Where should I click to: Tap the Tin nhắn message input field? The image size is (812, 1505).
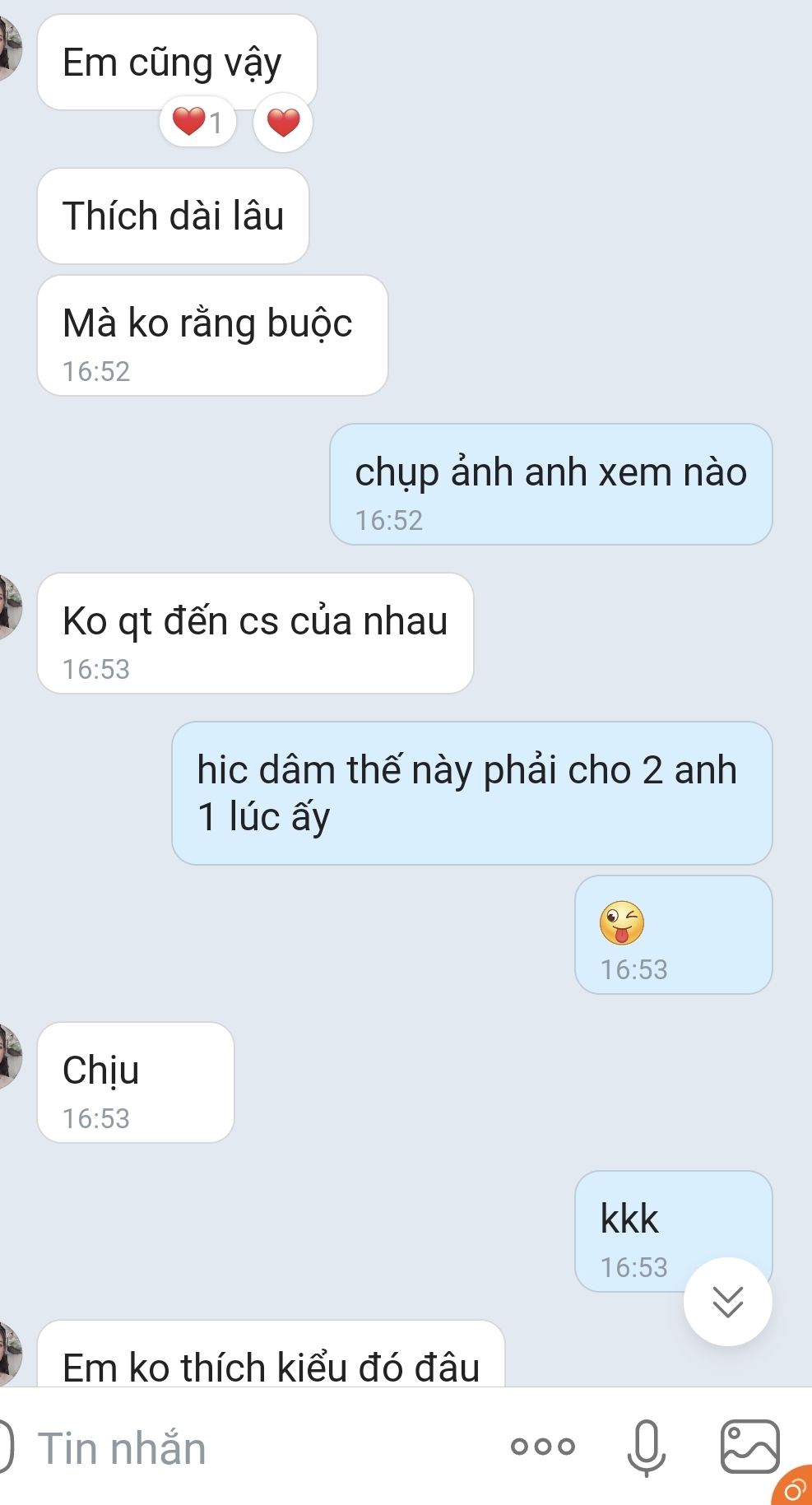click(247, 1448)
